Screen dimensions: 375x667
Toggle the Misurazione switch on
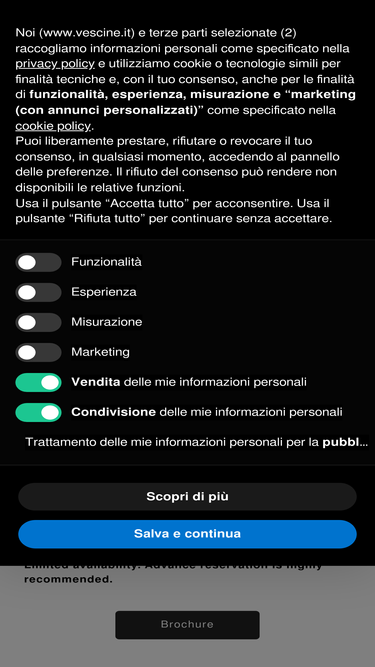coord(38,322)
